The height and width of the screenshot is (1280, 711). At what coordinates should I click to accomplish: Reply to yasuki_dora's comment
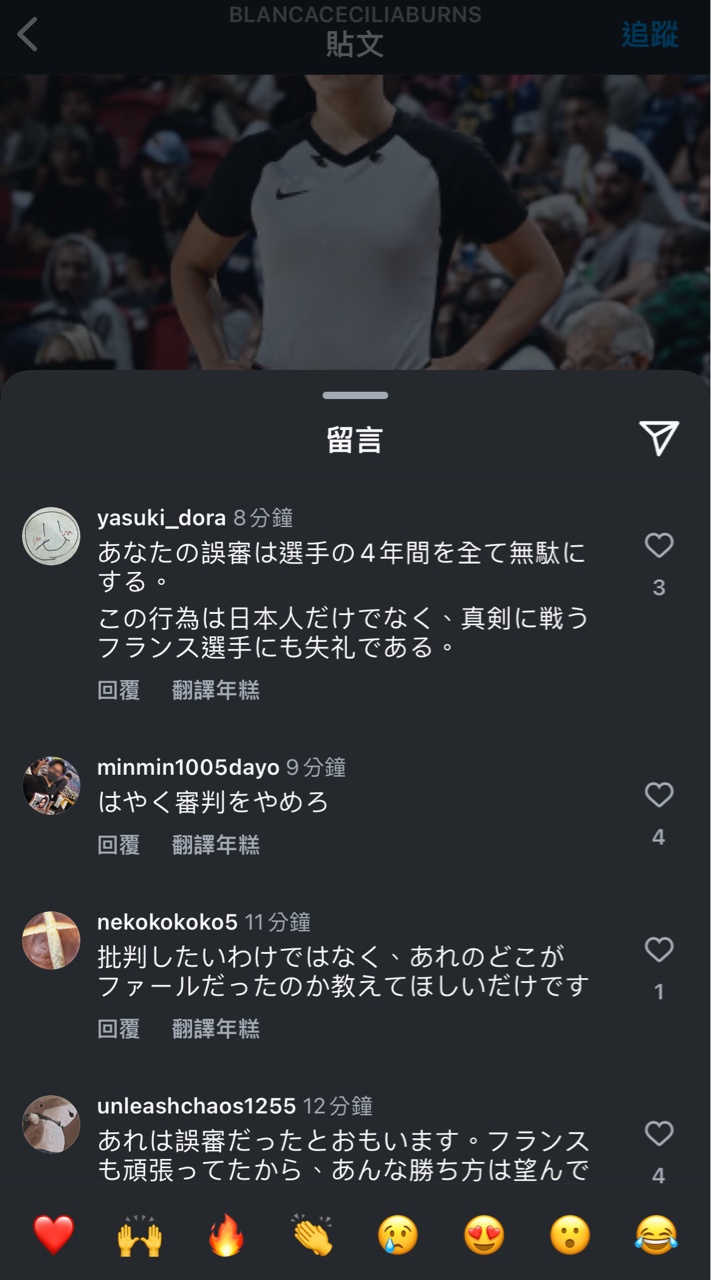click(118, 690)
